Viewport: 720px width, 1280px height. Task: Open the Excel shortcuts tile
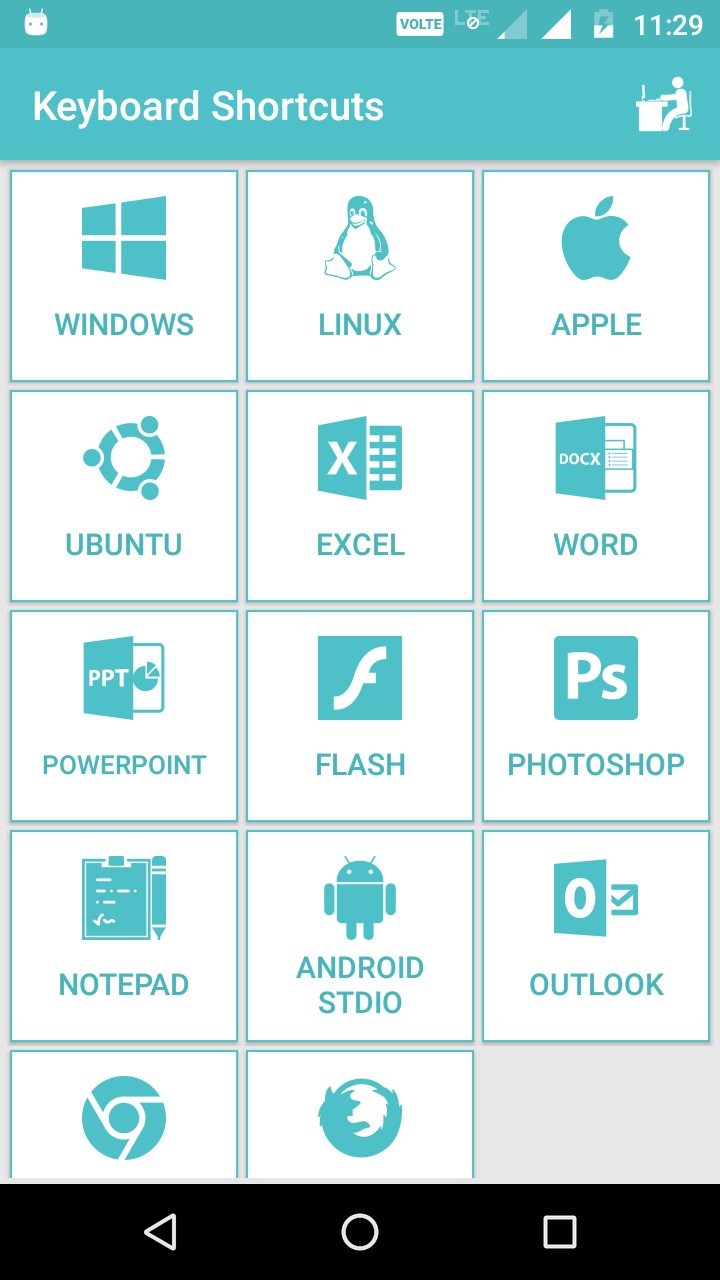point(360,496)
